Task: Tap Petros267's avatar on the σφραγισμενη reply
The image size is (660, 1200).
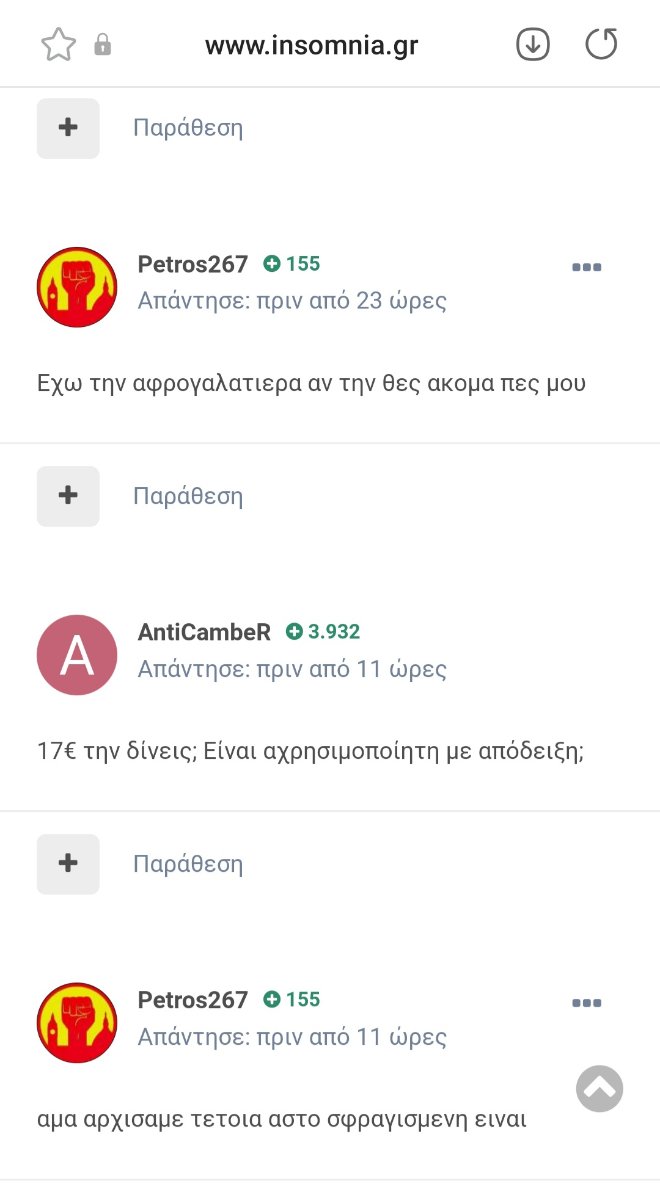Action: point(77,1023)
